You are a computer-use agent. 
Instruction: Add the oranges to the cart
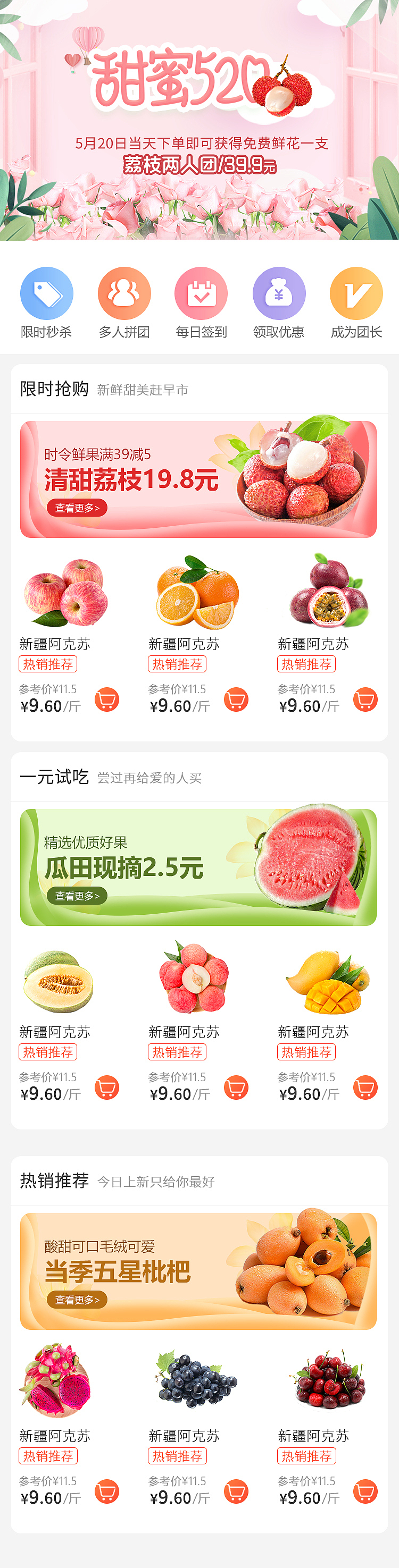click(236, 699)
